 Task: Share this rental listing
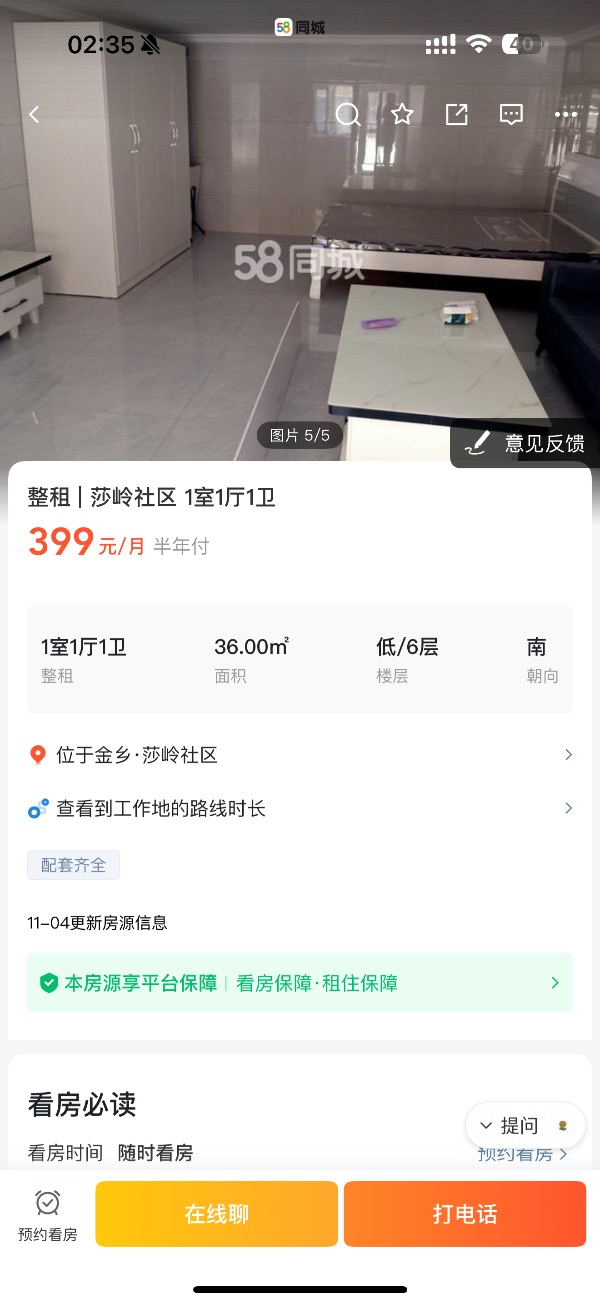[x=456, y=115]
